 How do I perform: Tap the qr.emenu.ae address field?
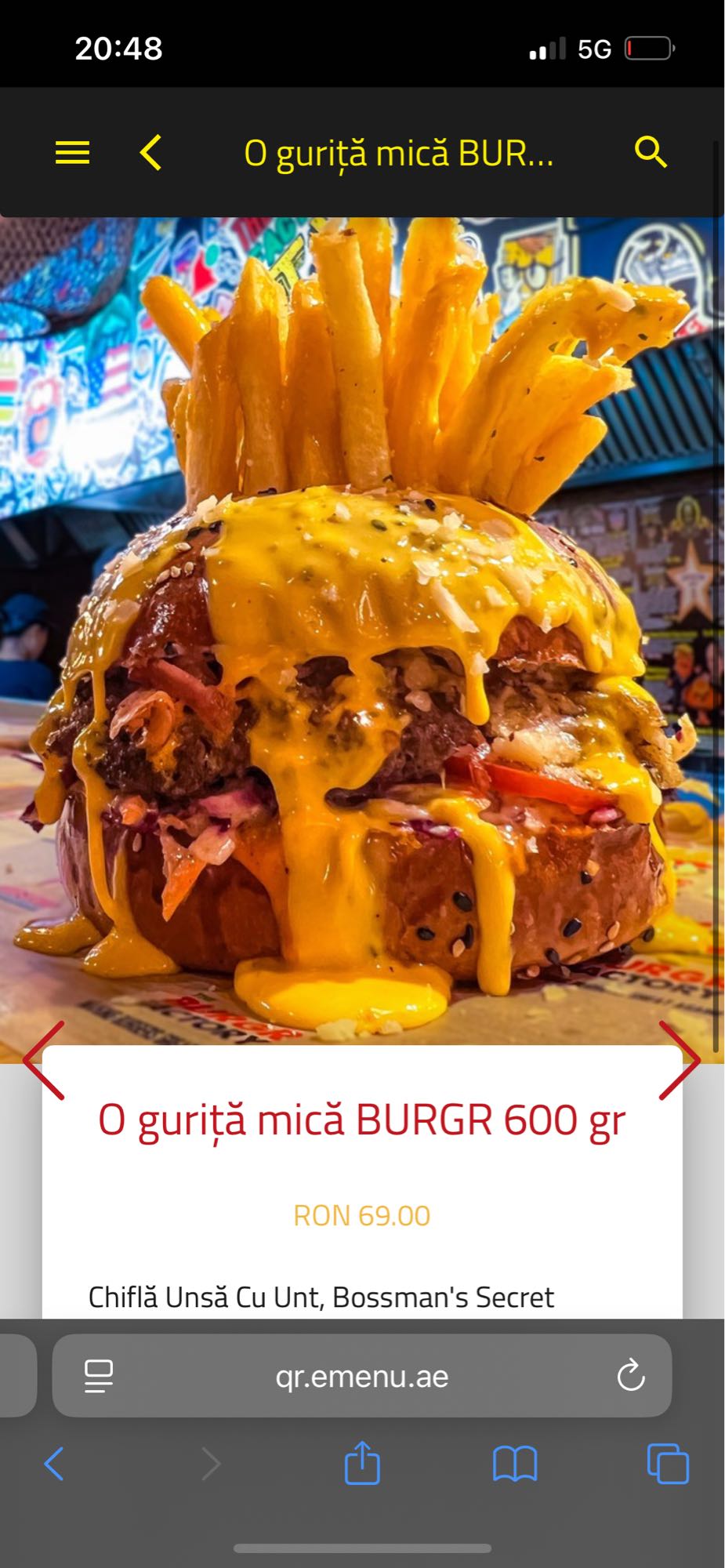(x=362, y=1377)
